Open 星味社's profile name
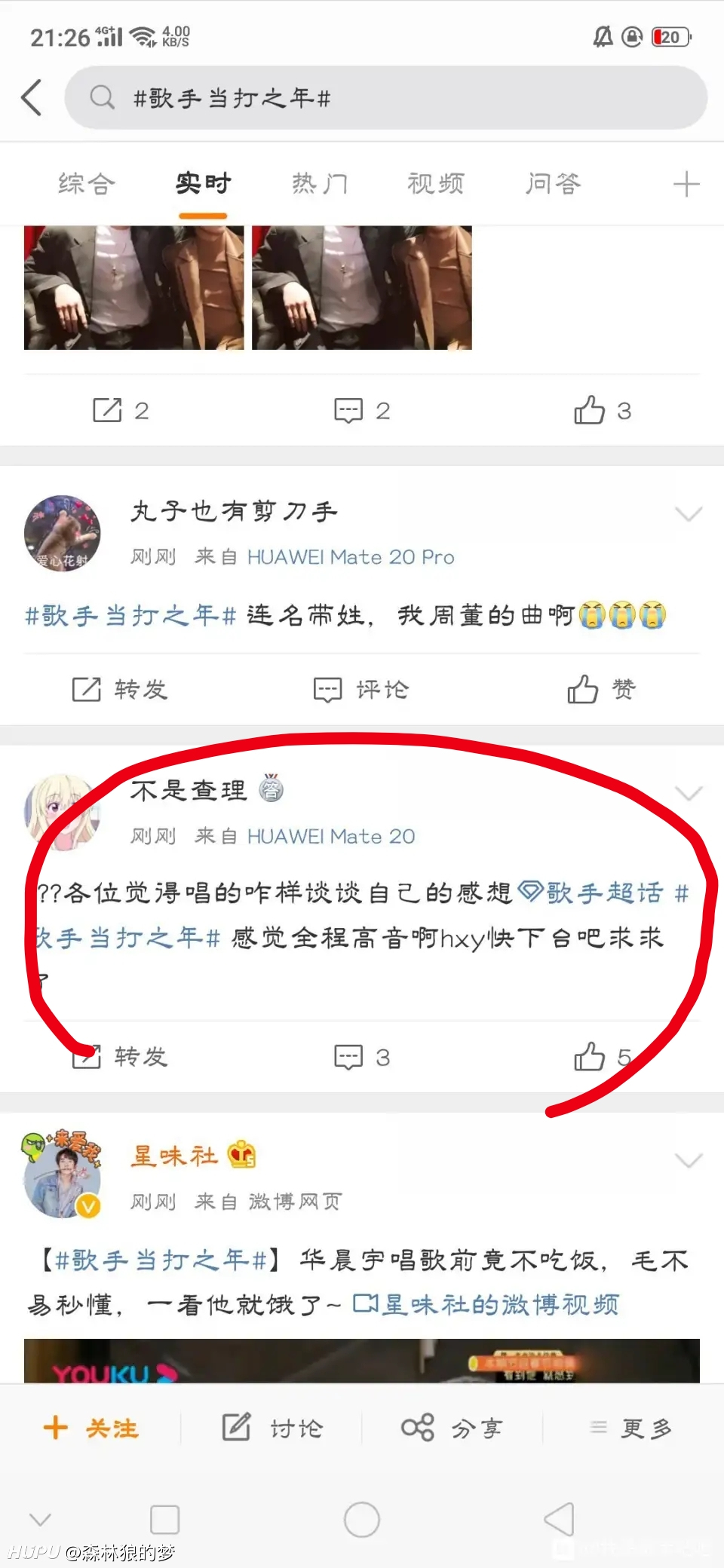Screen dimensions: 724x1568 click(174, 1156)
